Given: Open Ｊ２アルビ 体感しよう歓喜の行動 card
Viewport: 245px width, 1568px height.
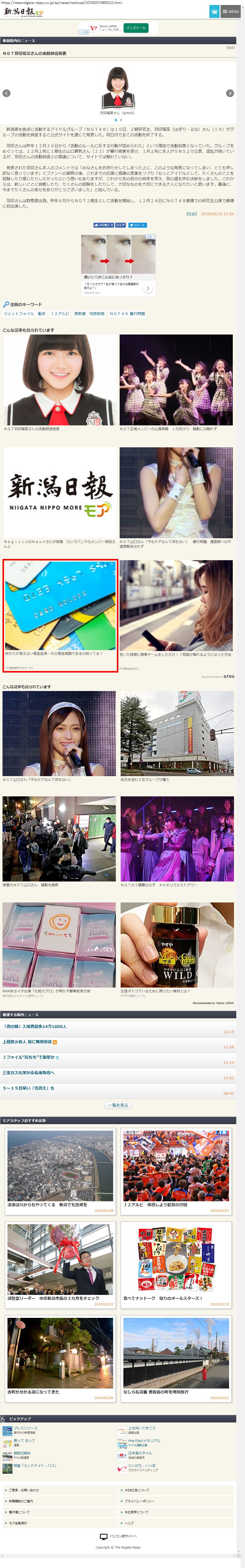Looking at the screenshot, I should coord(176,1171).
